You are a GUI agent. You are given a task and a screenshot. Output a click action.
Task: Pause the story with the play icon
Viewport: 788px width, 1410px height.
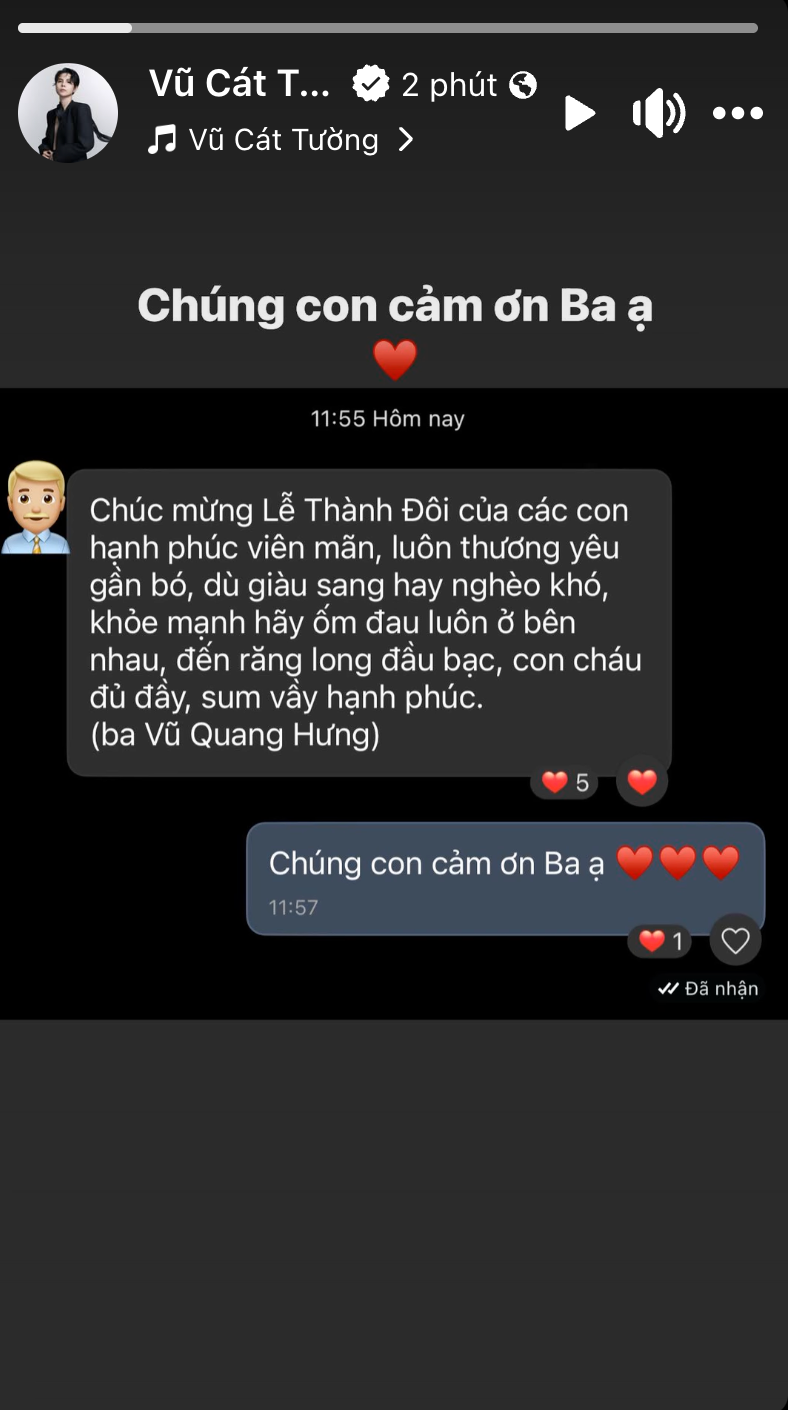[580, 113]
